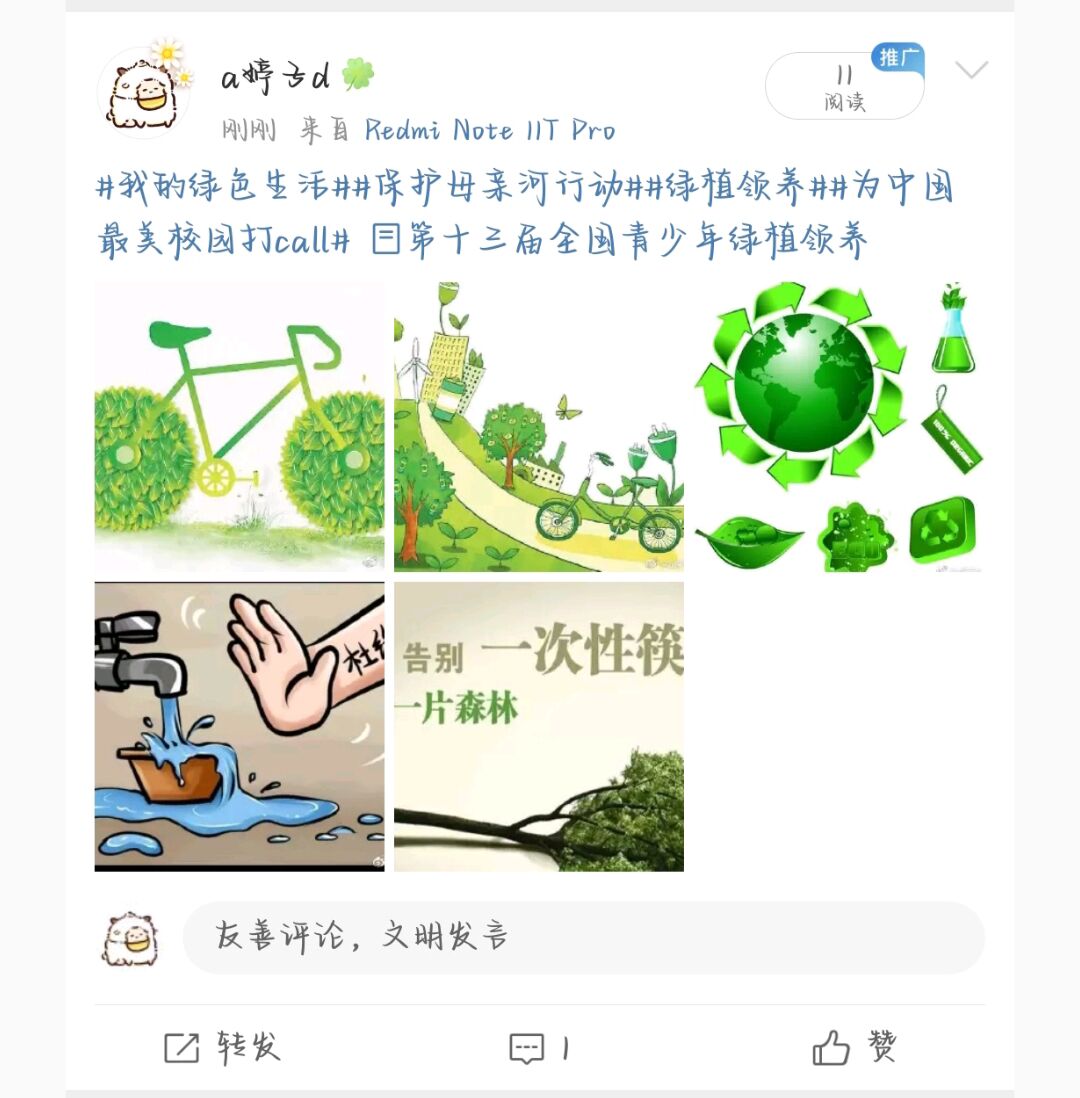
Task: View the green city road illustration photo
Action: (539, 427)
